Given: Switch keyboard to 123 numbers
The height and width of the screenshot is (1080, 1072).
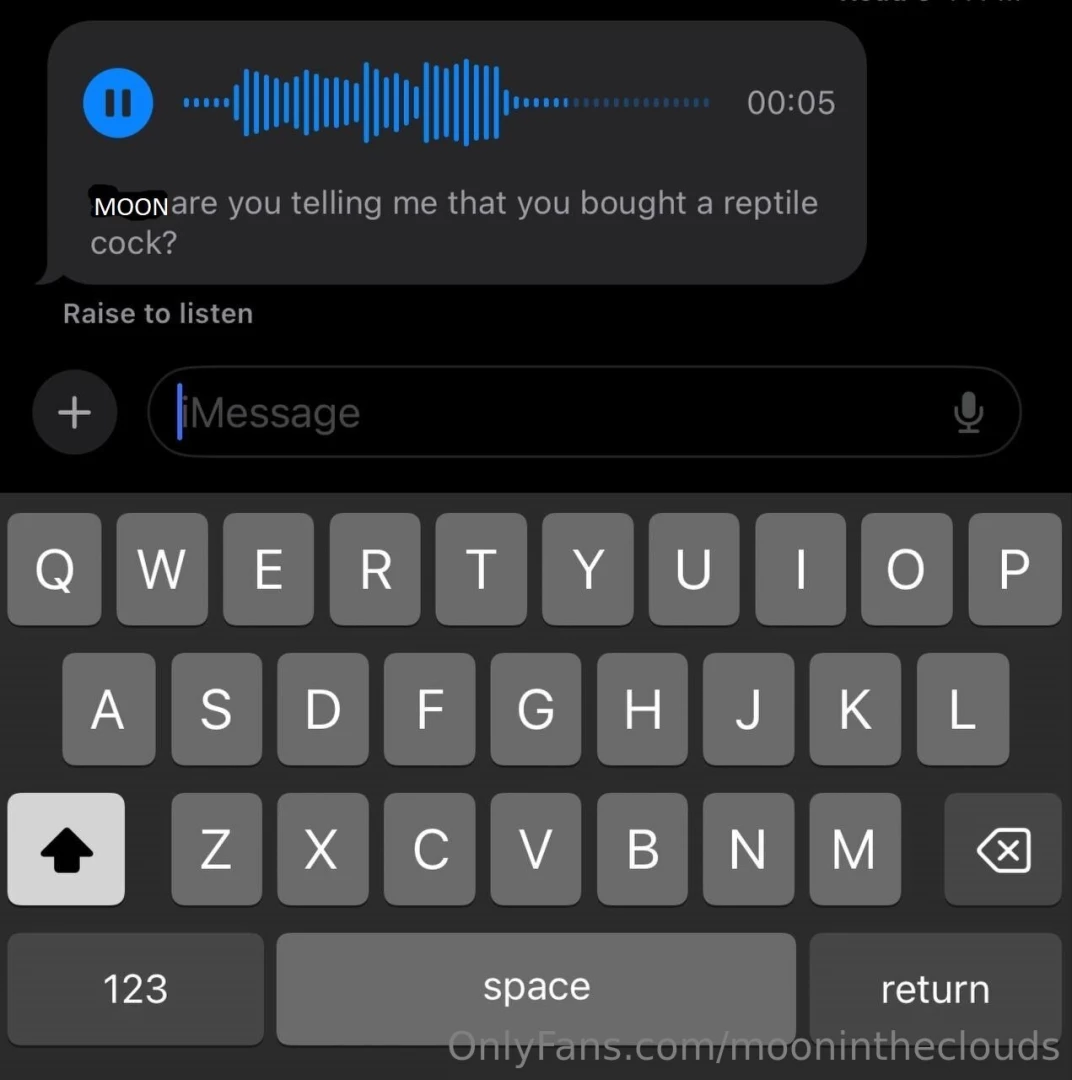Looking at the screenshot, I should [135, 988].
